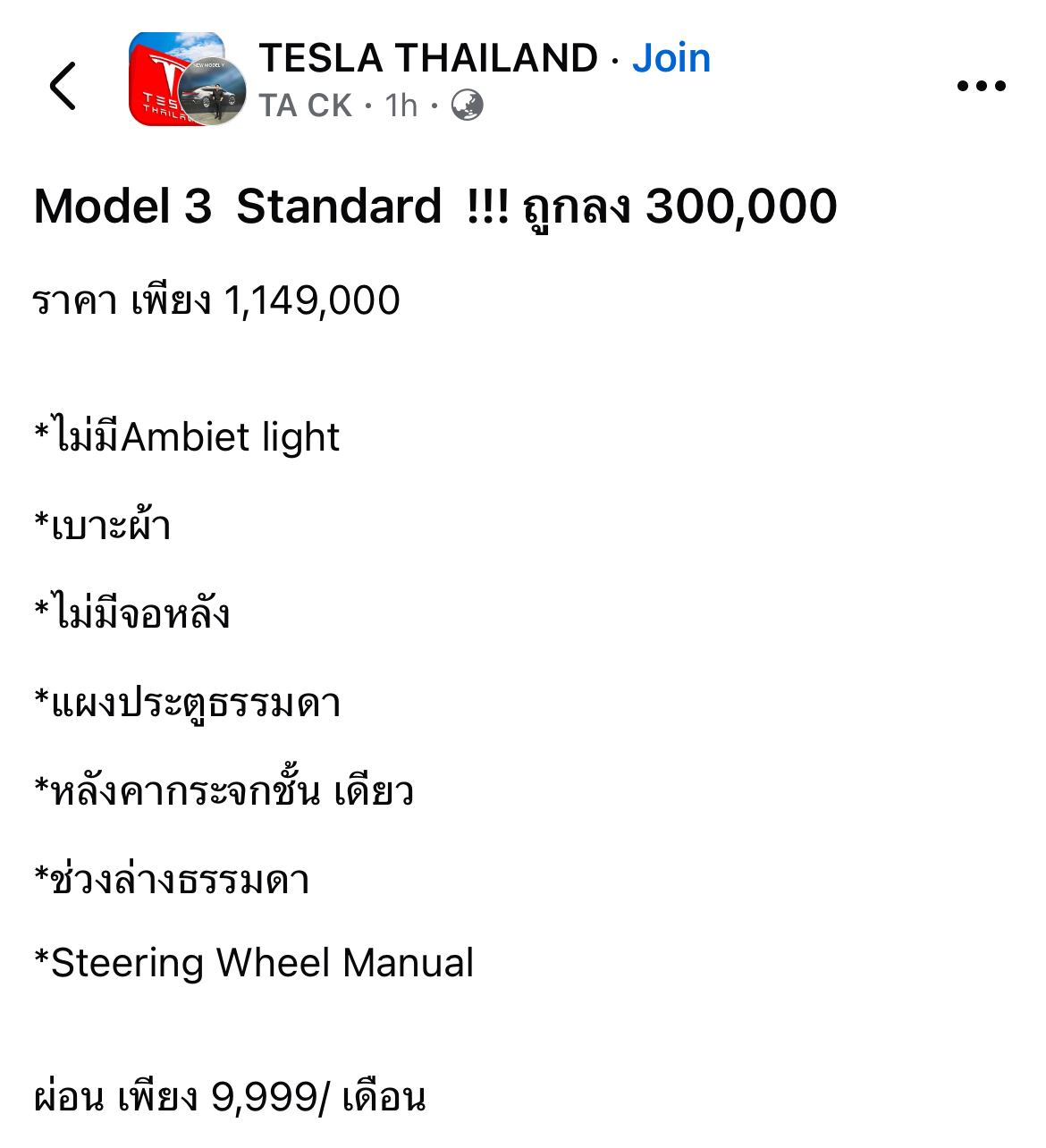
Task: Join the TESLA THAILAND group
Action: [x=671, y=59]
